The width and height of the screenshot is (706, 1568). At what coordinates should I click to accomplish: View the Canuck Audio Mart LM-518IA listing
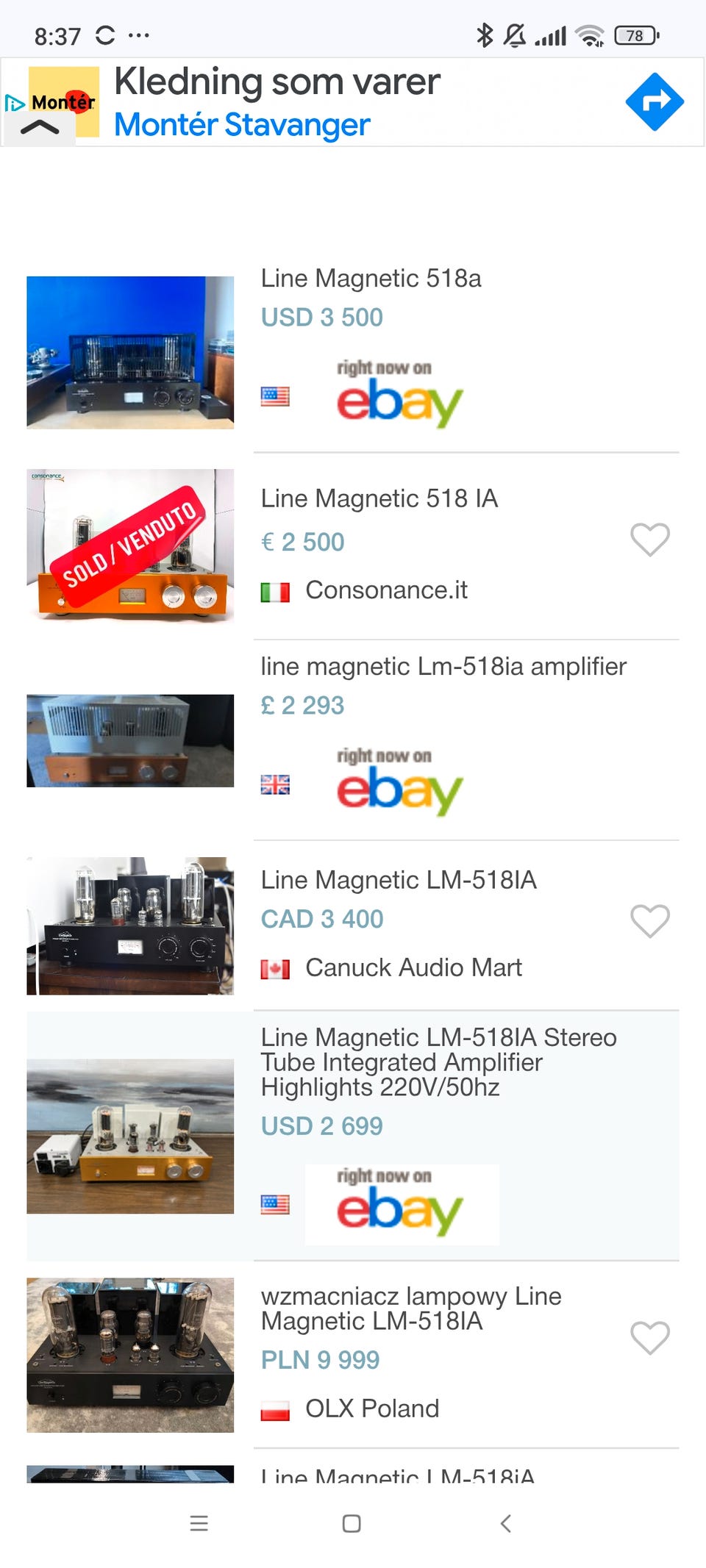398,881
